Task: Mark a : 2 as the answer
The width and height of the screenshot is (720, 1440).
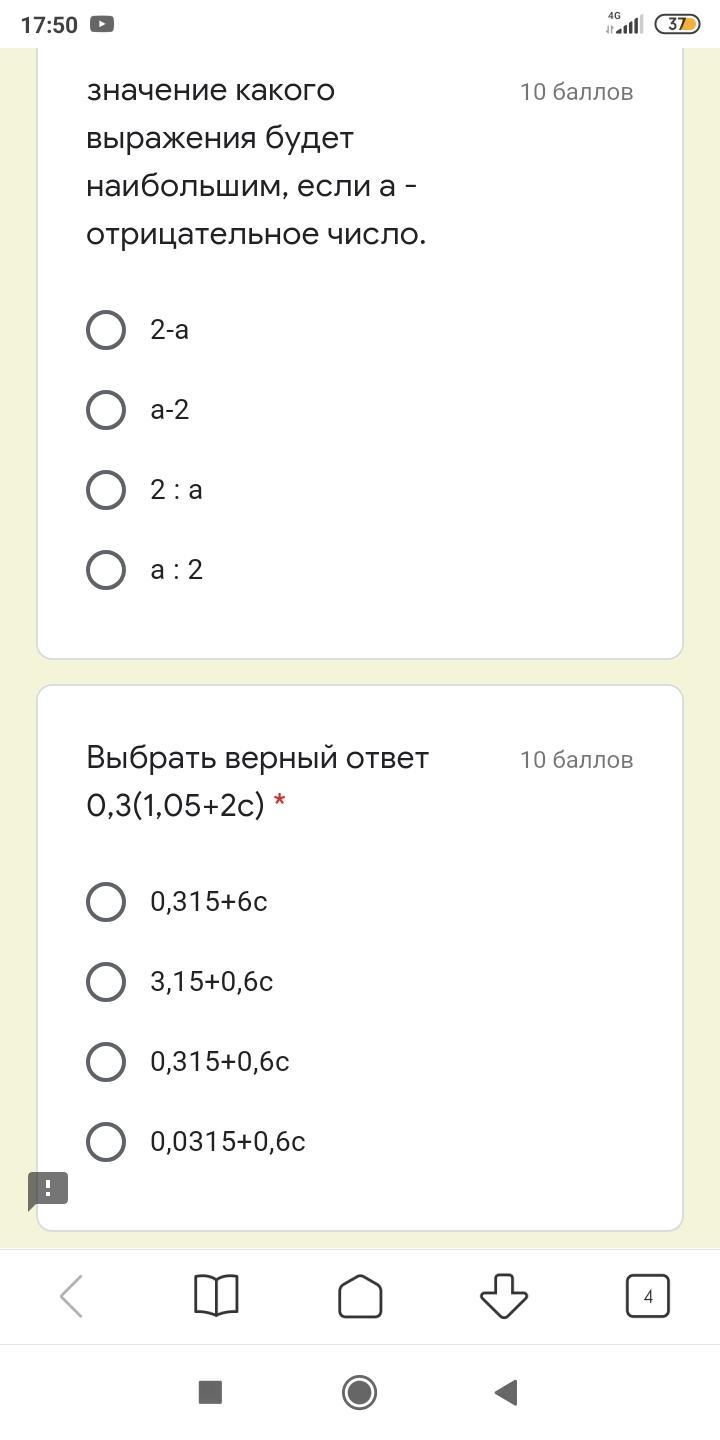Action: point(106,570)
